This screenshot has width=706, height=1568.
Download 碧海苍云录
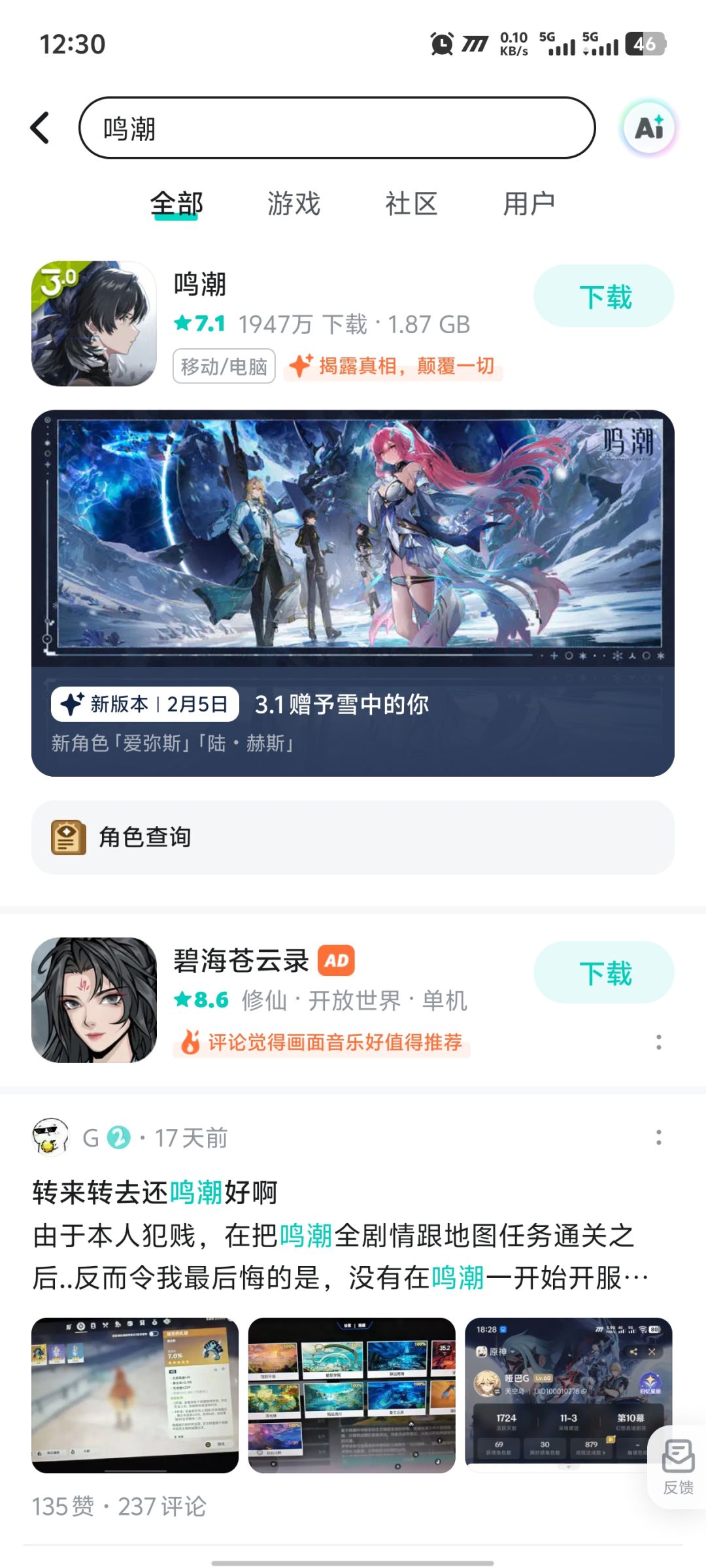pos(604,973)
